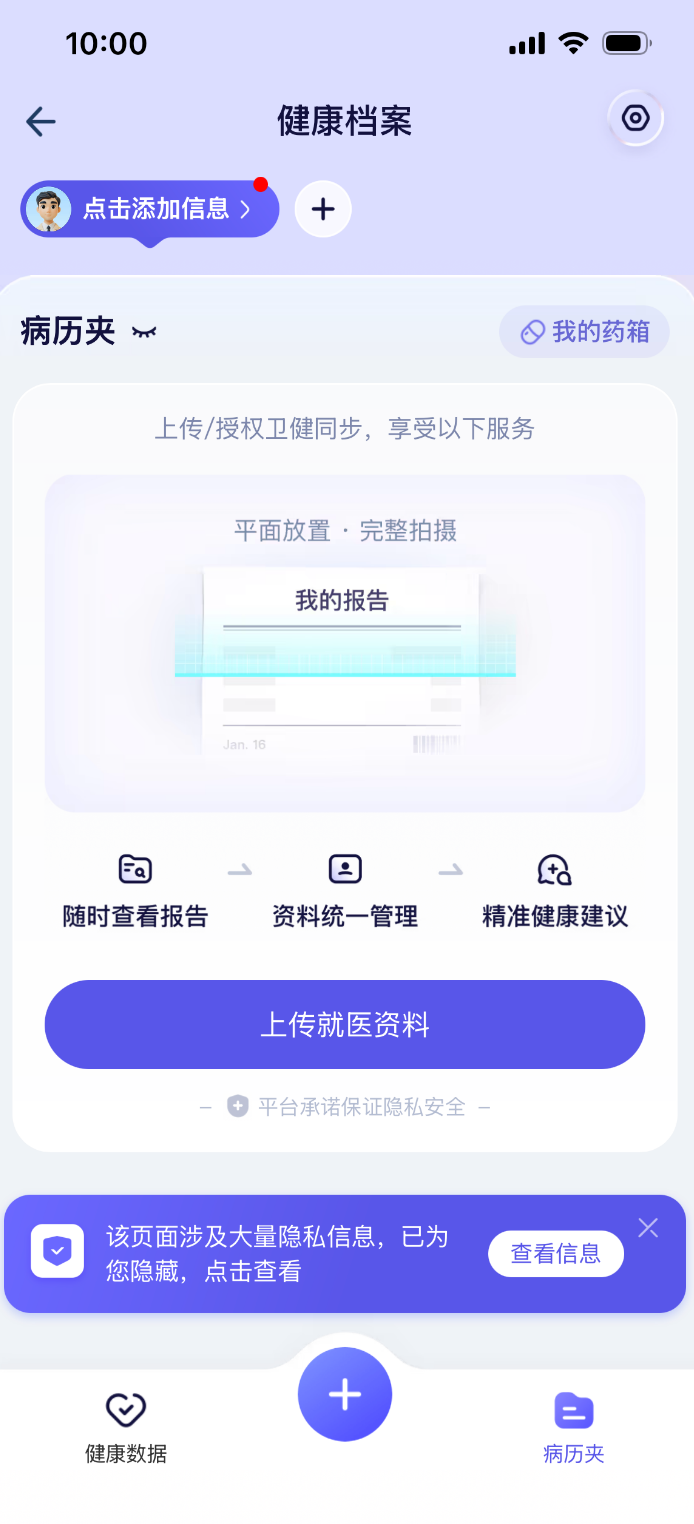Screen dimensions: 694x1524
Task: Tap 上传就医资料 button
Action: pos(345,1025)
